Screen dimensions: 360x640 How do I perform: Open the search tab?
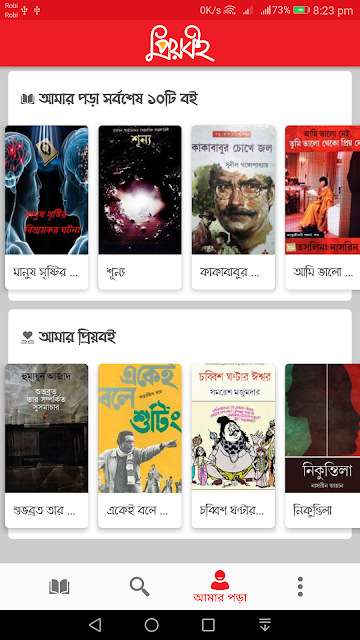pos(139,587)
